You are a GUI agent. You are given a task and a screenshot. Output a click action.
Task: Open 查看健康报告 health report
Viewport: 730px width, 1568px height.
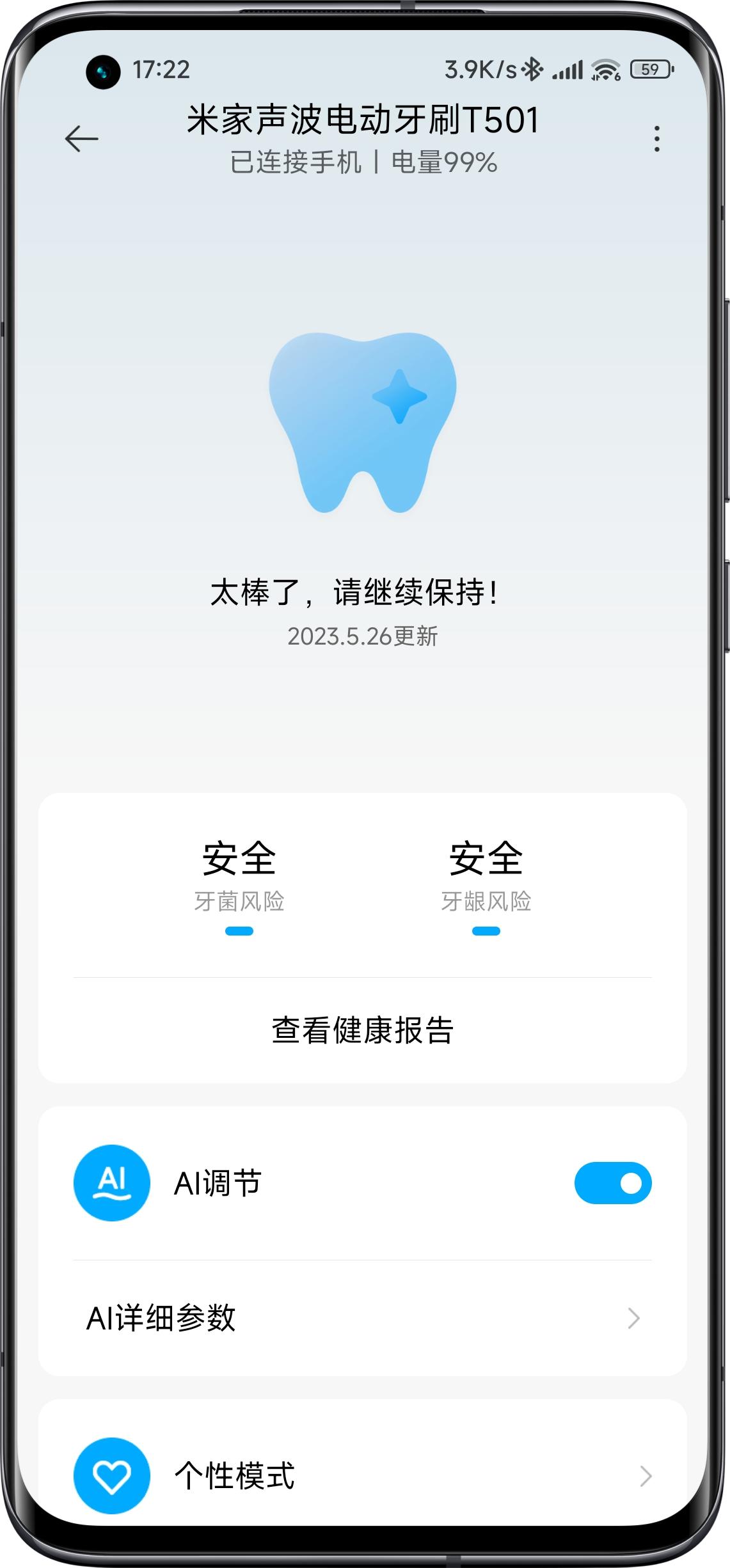(x=362, y=1030)
